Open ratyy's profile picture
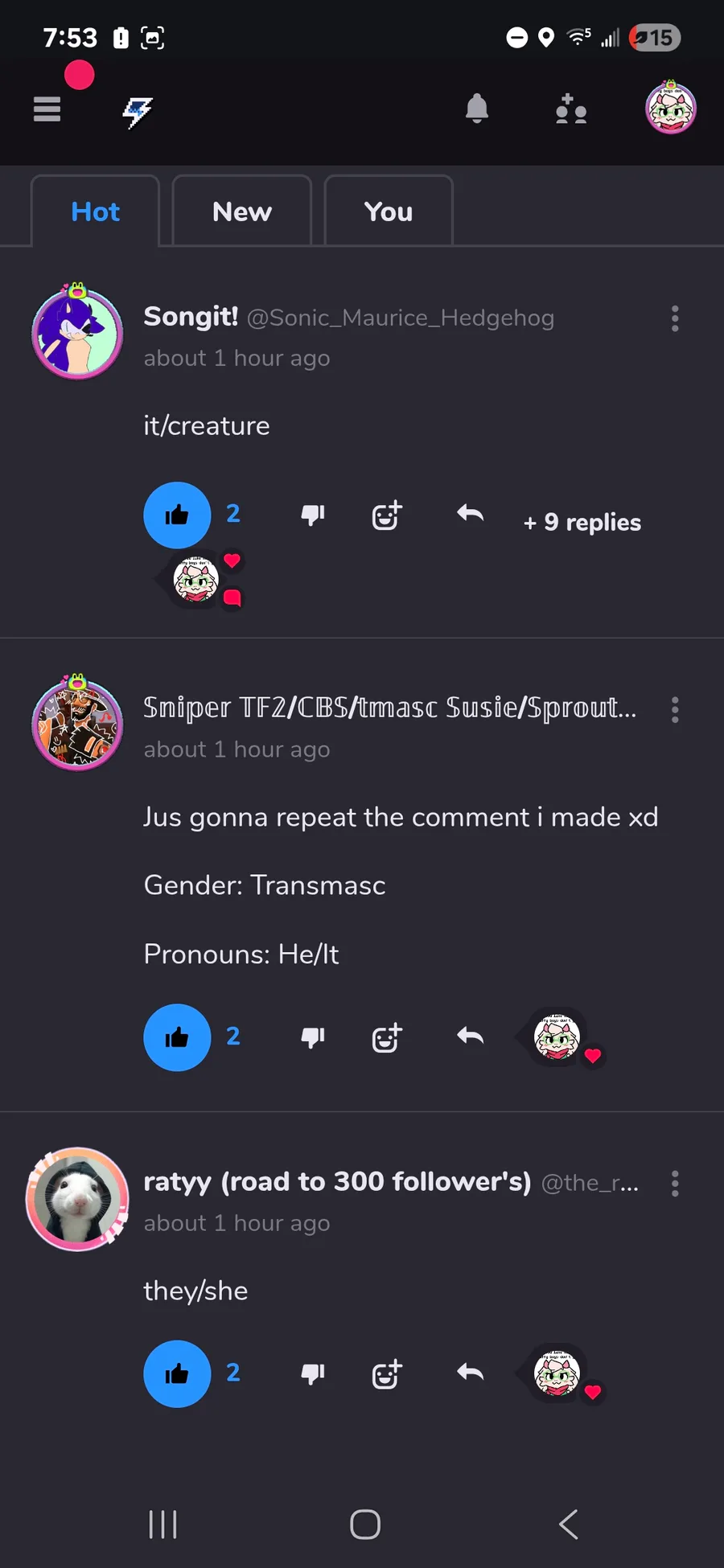The height and width of the screenshot is (1568, 724). (x=77, y=1199)
